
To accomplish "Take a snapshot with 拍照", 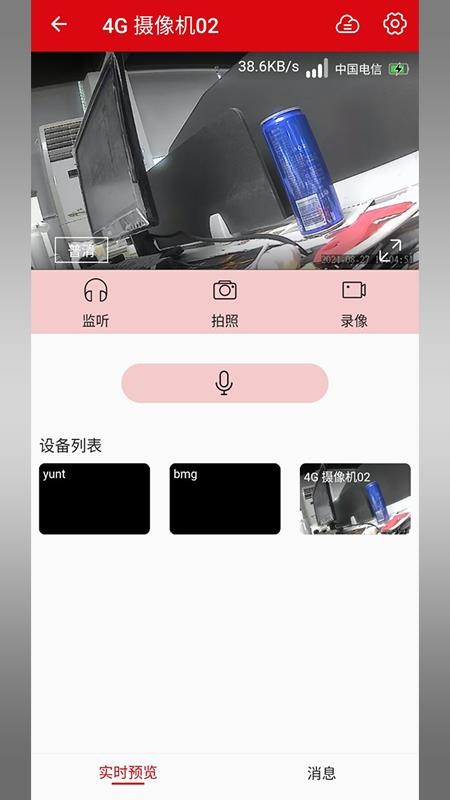I will click(x=224, y=303).
